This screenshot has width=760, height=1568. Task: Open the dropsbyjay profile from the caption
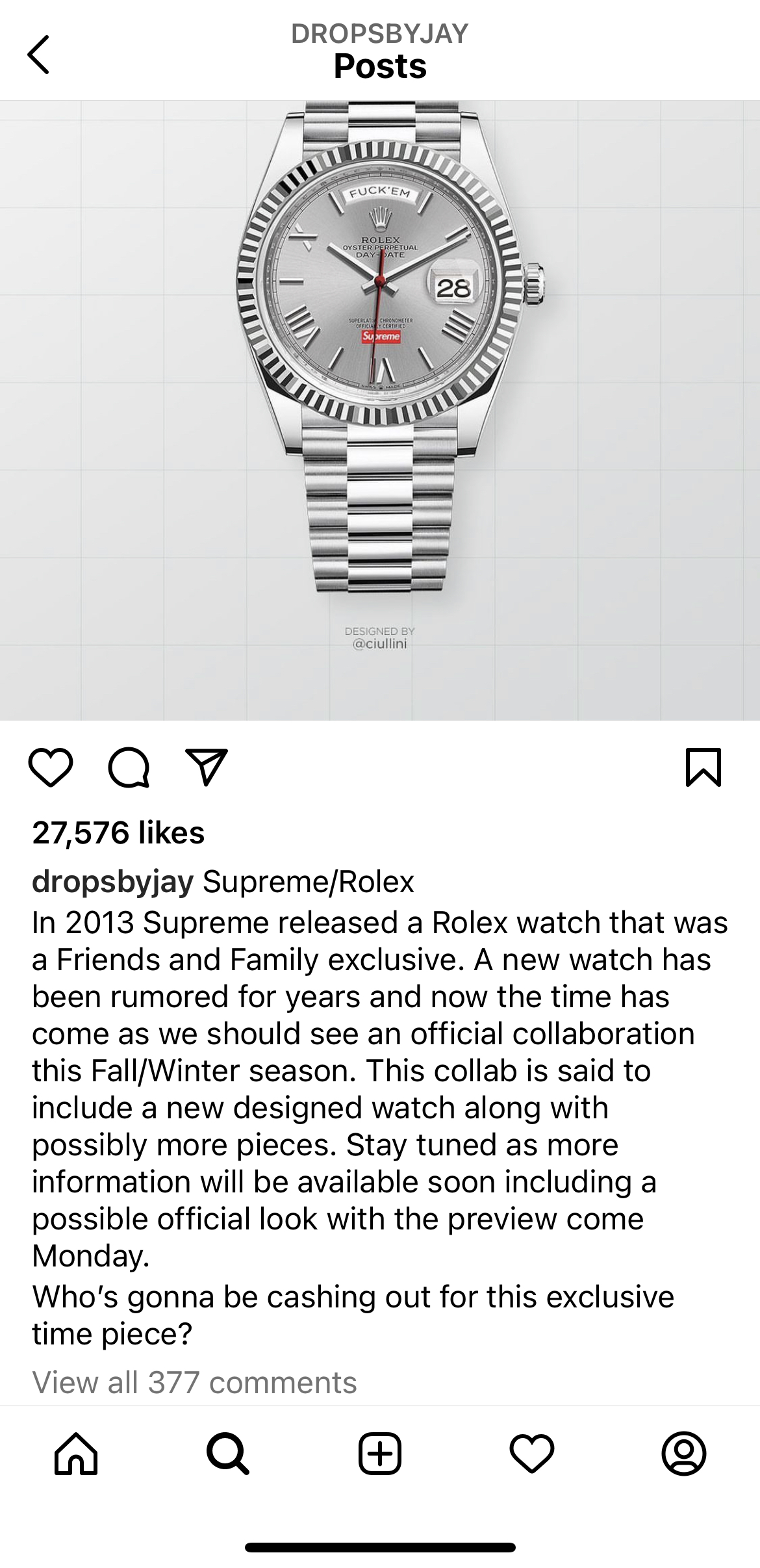pos(112,882)
